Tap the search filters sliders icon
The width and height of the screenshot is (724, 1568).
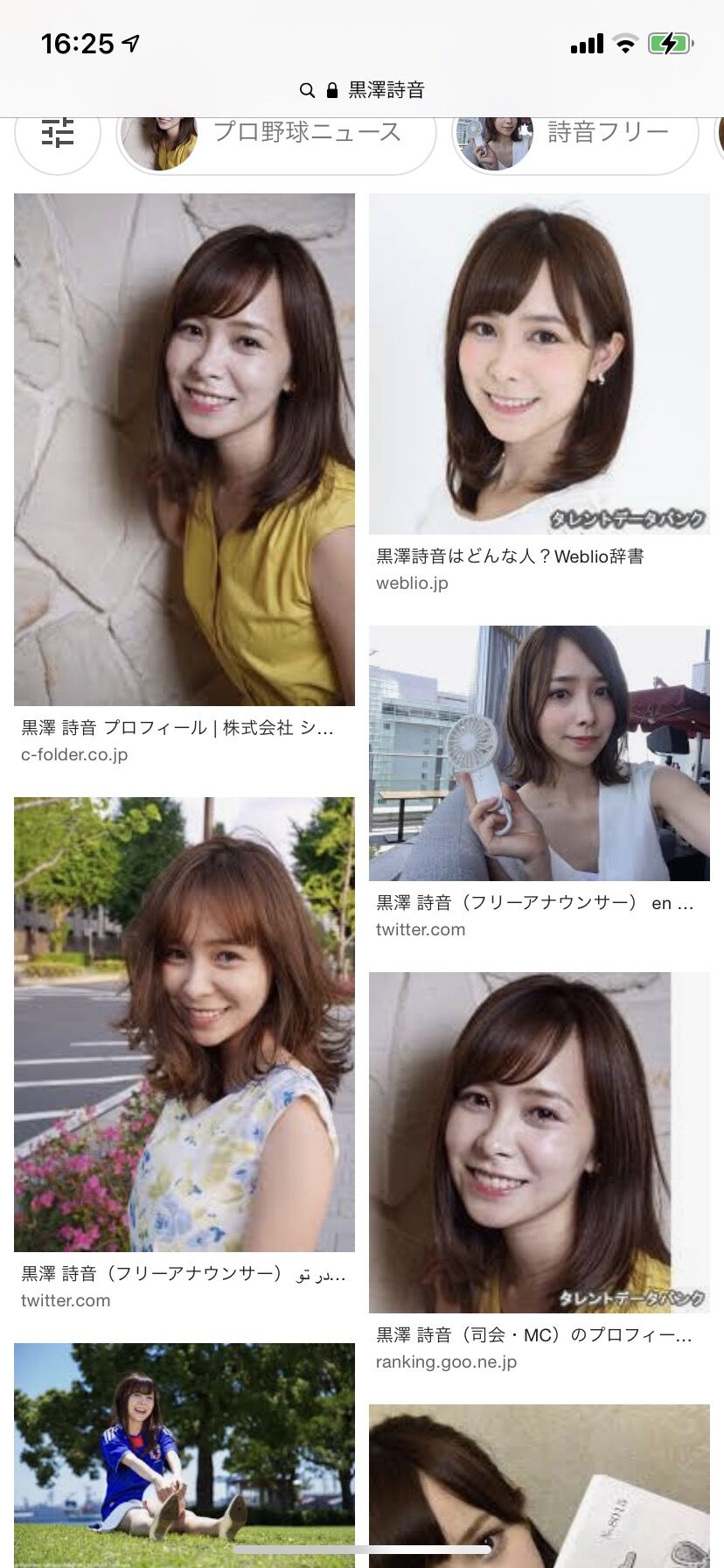coord(58,135)
